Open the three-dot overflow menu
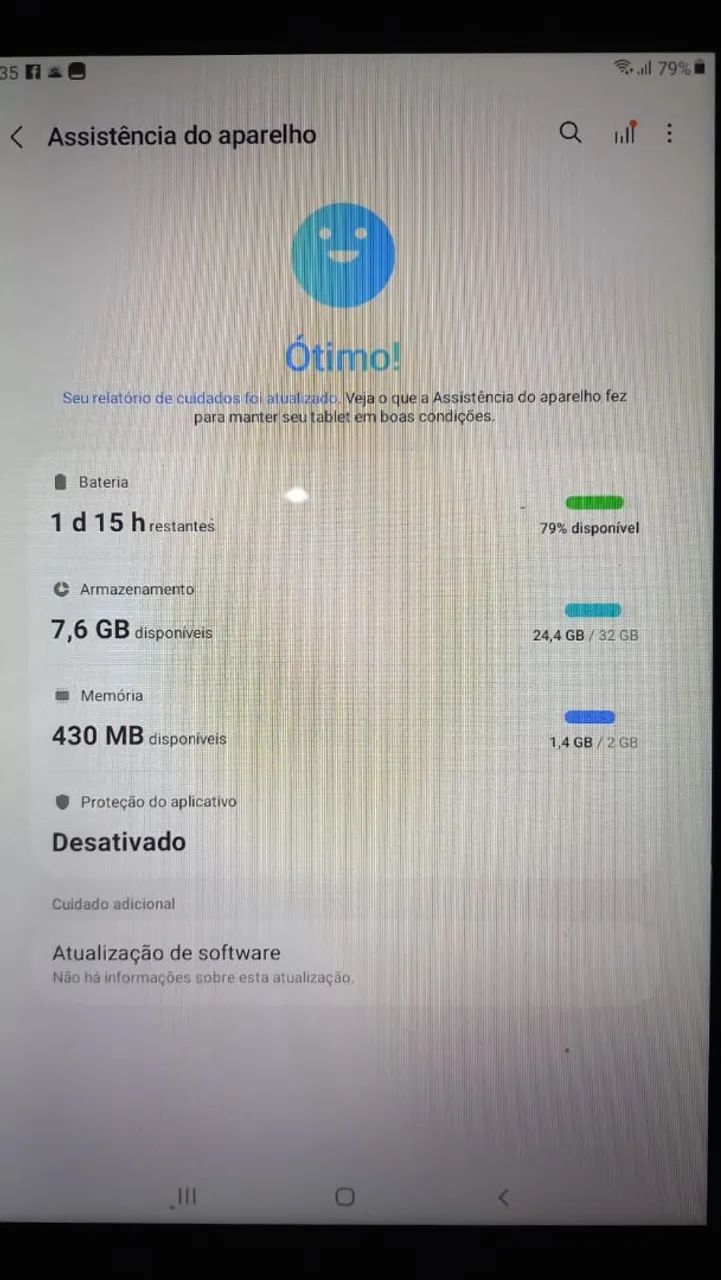 (x=669, y=133)
